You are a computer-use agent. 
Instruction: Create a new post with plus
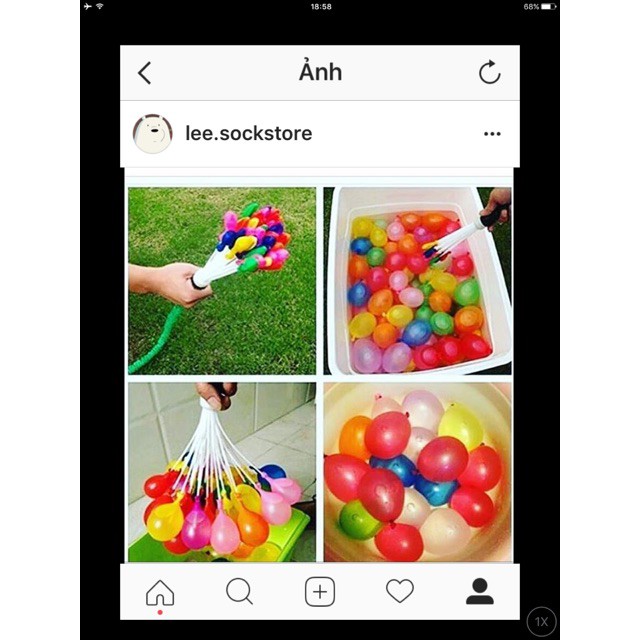319,592
